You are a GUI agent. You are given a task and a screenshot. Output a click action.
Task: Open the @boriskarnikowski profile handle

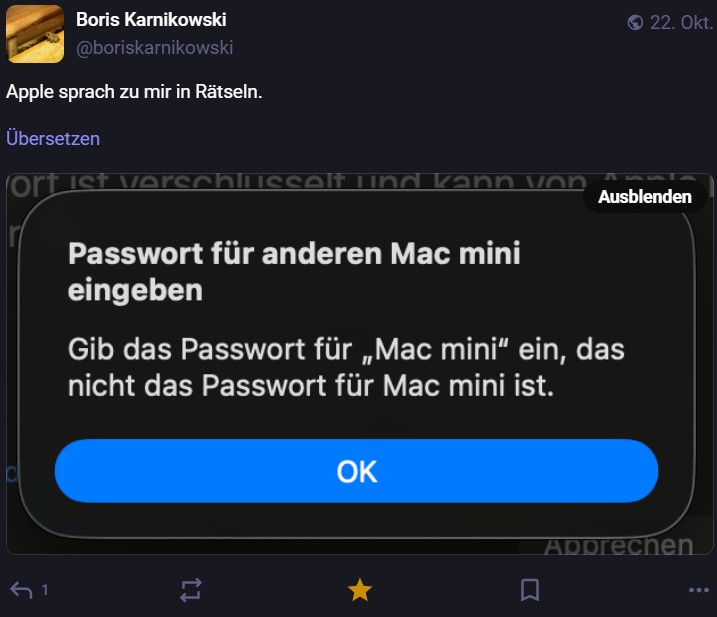tap(155, 47)
